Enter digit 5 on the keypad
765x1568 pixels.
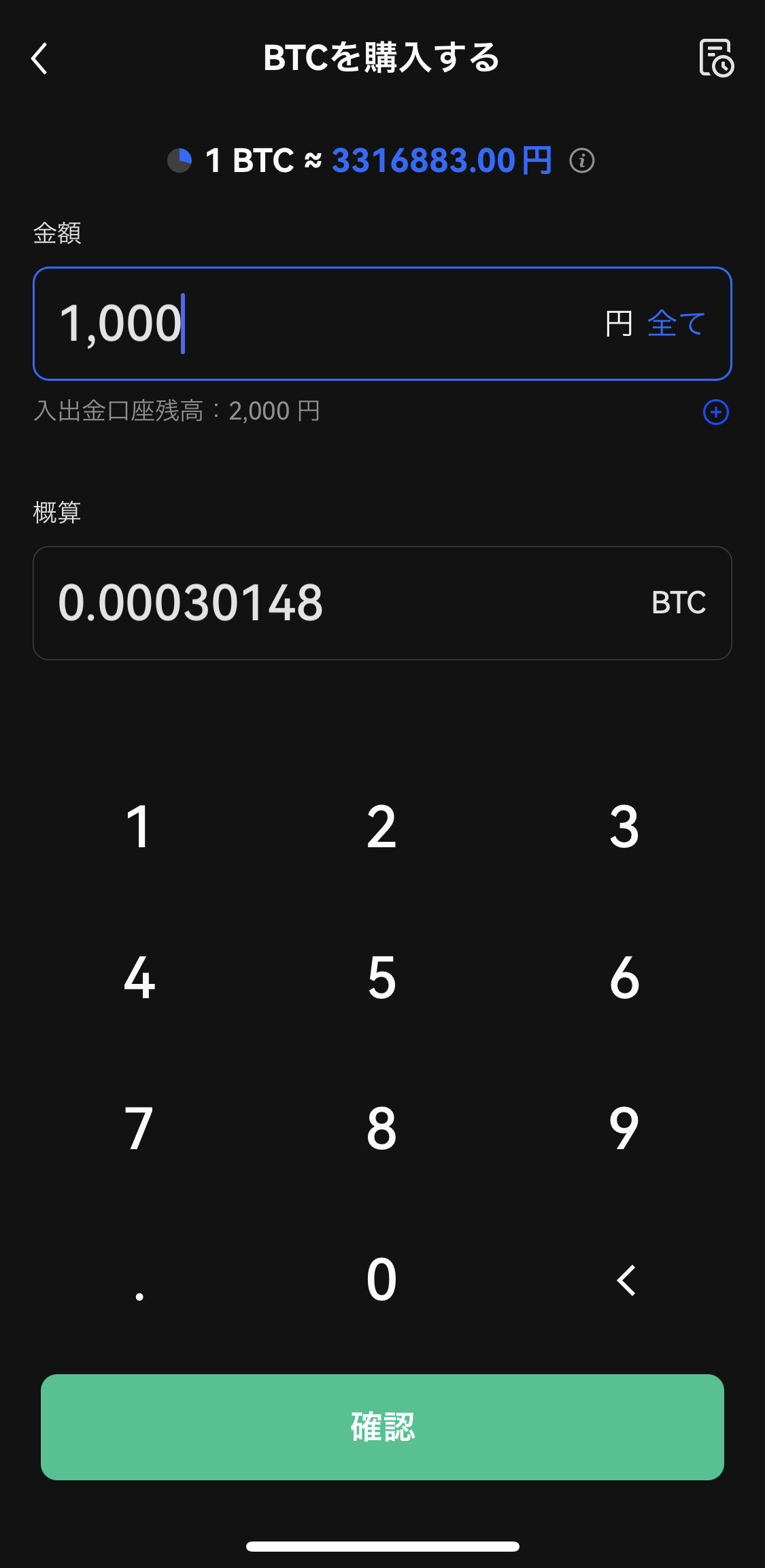[381, 978]
